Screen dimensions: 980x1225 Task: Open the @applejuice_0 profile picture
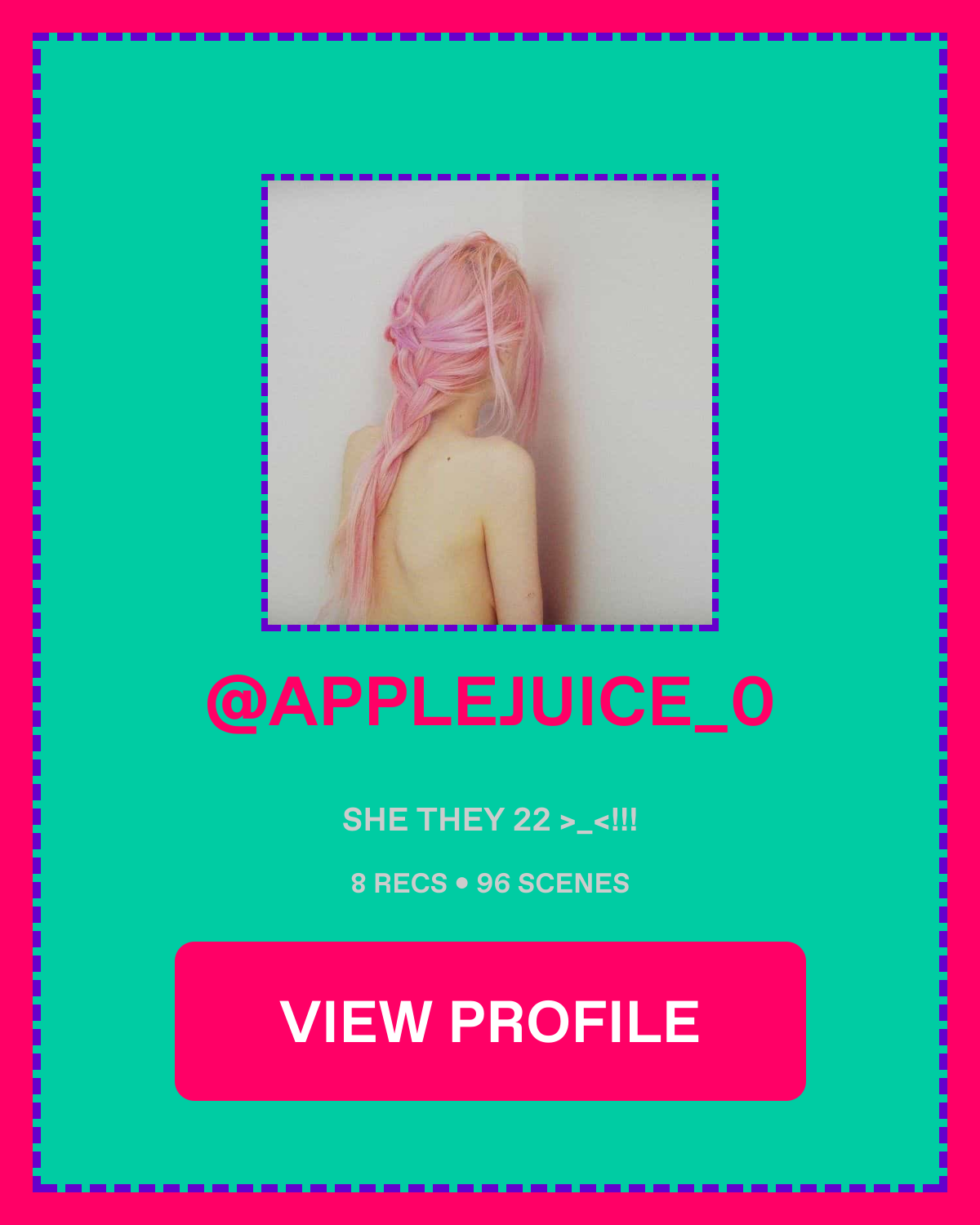490,403
